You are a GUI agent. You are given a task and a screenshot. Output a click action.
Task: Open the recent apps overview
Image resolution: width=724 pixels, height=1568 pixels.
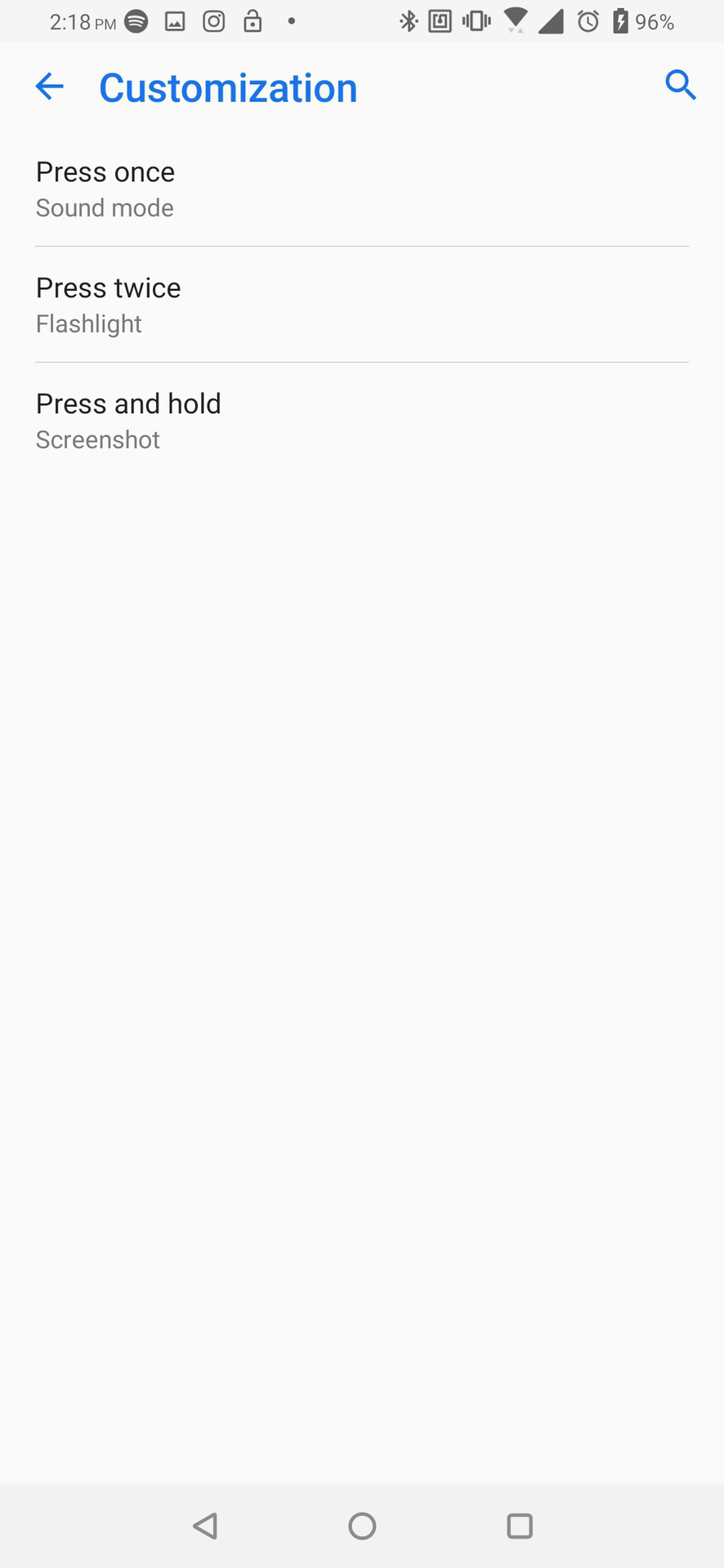pyautogui.click(x=520, y=1526)
